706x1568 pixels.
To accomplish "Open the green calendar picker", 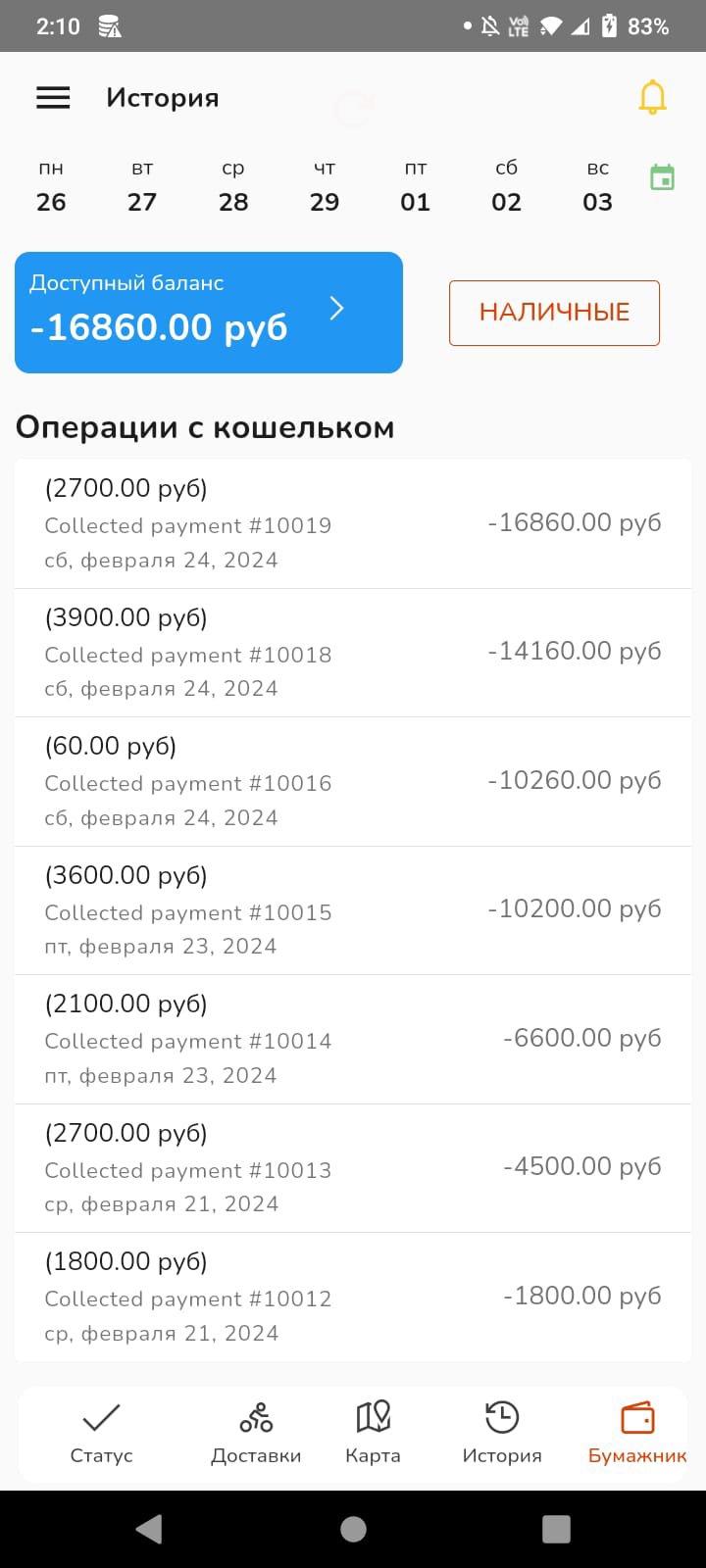I will (x=662, y=178).
